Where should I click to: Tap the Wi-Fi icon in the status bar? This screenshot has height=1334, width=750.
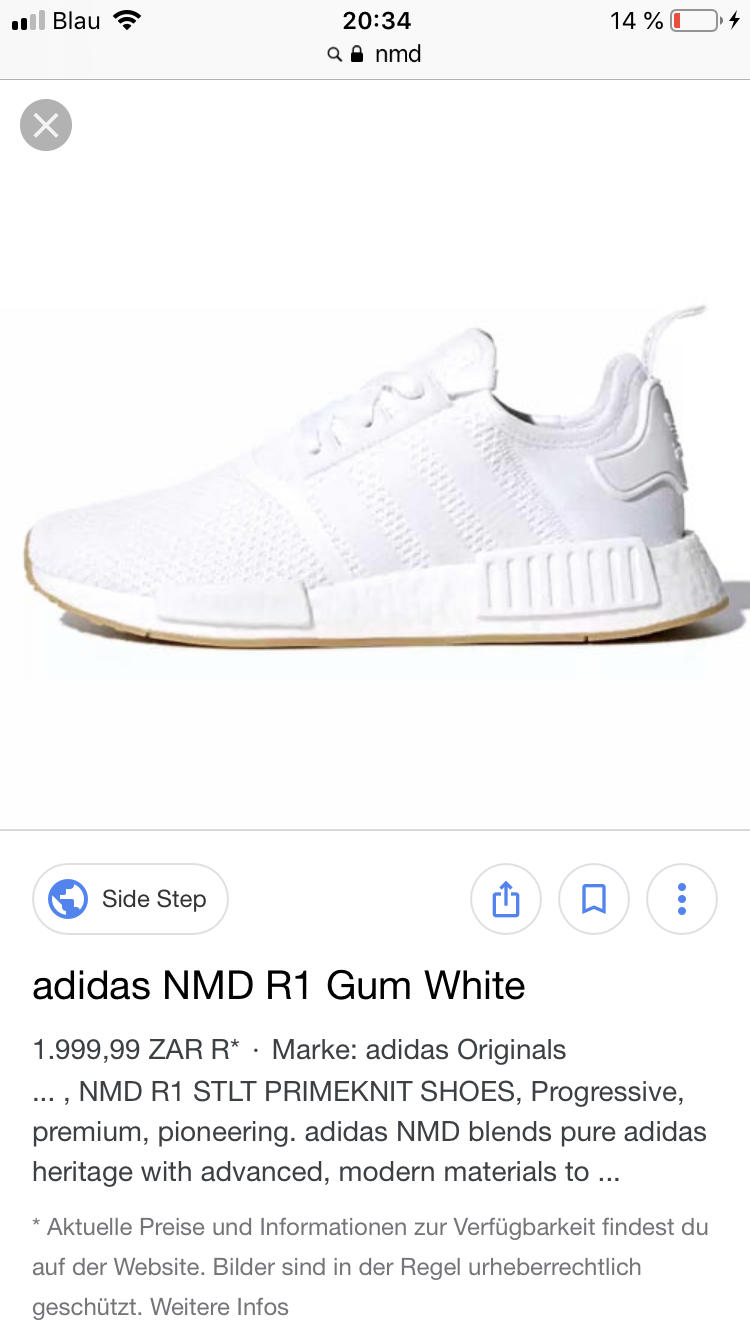[128, 19]
